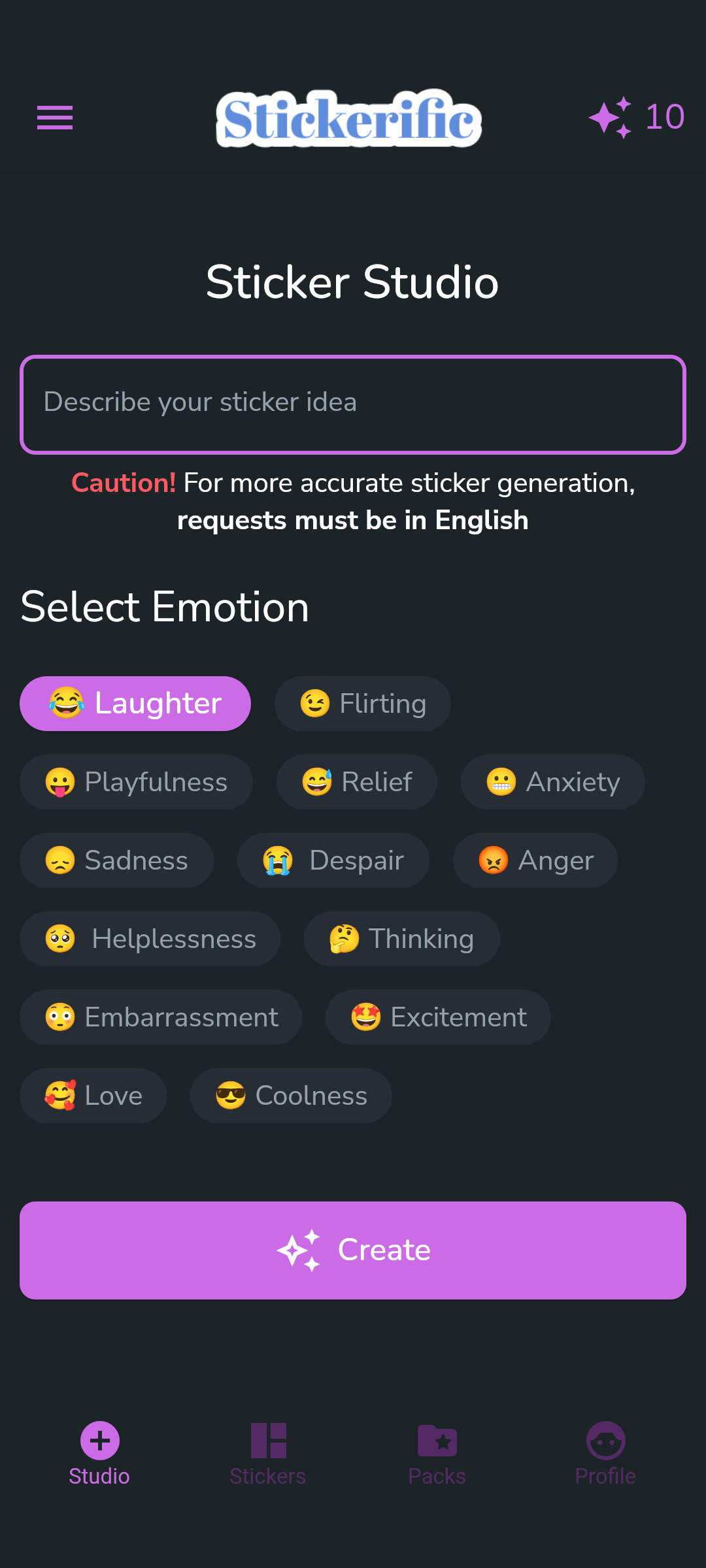Select the Helplessness chip
Screen dimensions: 706x1568
click(150, 939)
